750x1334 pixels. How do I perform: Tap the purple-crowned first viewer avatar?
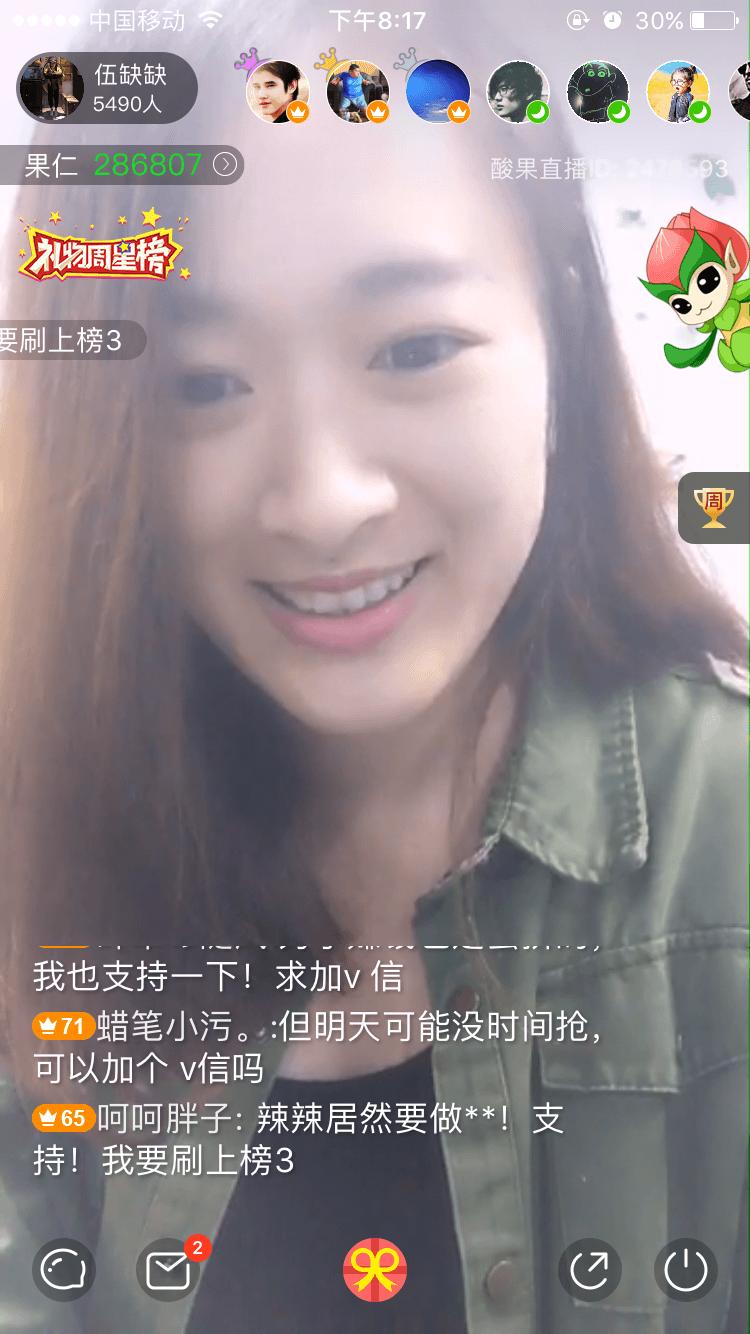[277, 93]
